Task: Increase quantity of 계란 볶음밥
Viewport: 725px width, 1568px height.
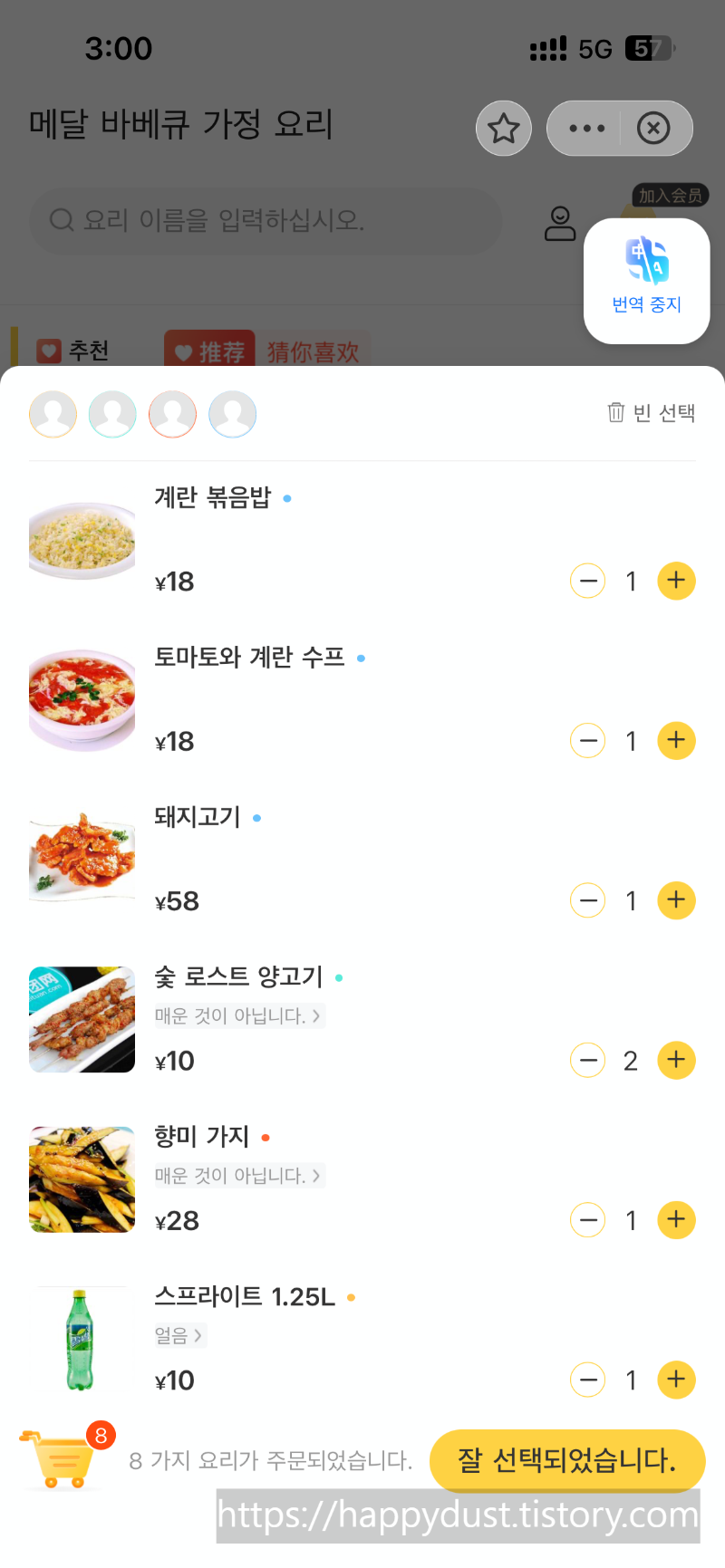Action: pos(676,581)
